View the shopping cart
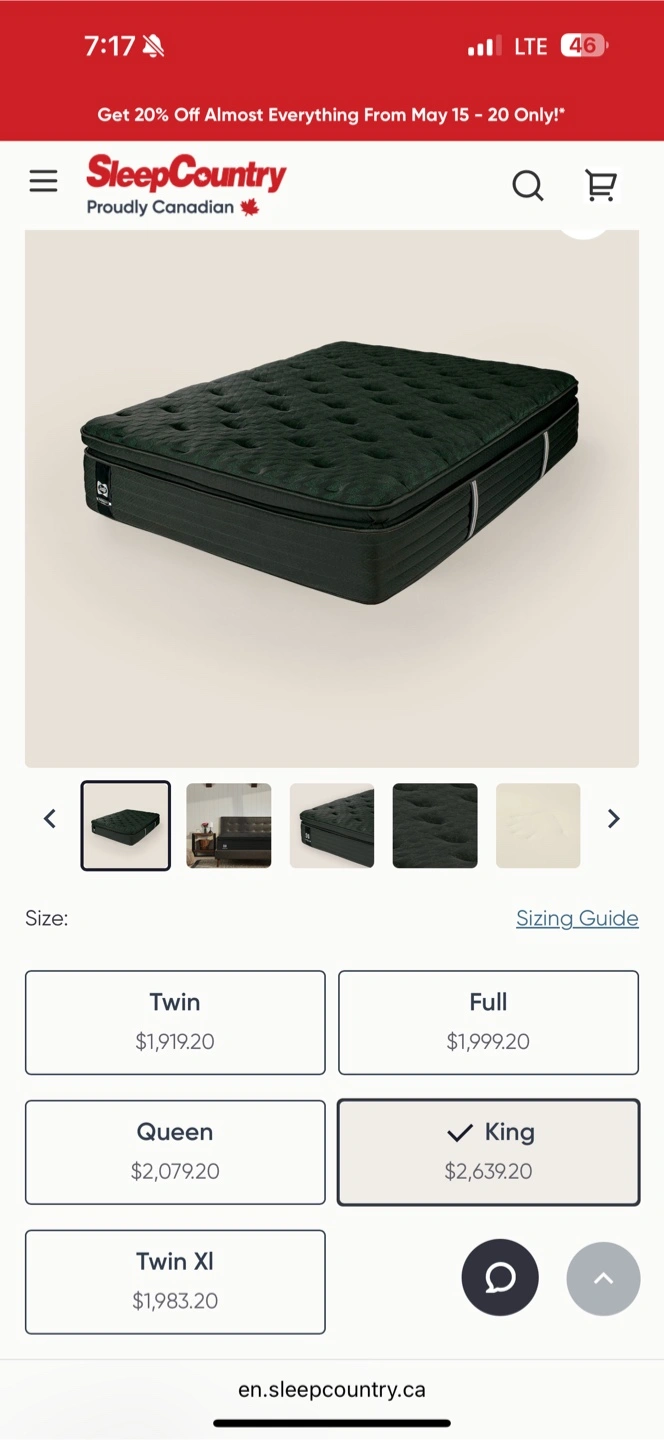The width and height of the screenshot is (664, 1440). pyautogui.click(x=600, y=185)
